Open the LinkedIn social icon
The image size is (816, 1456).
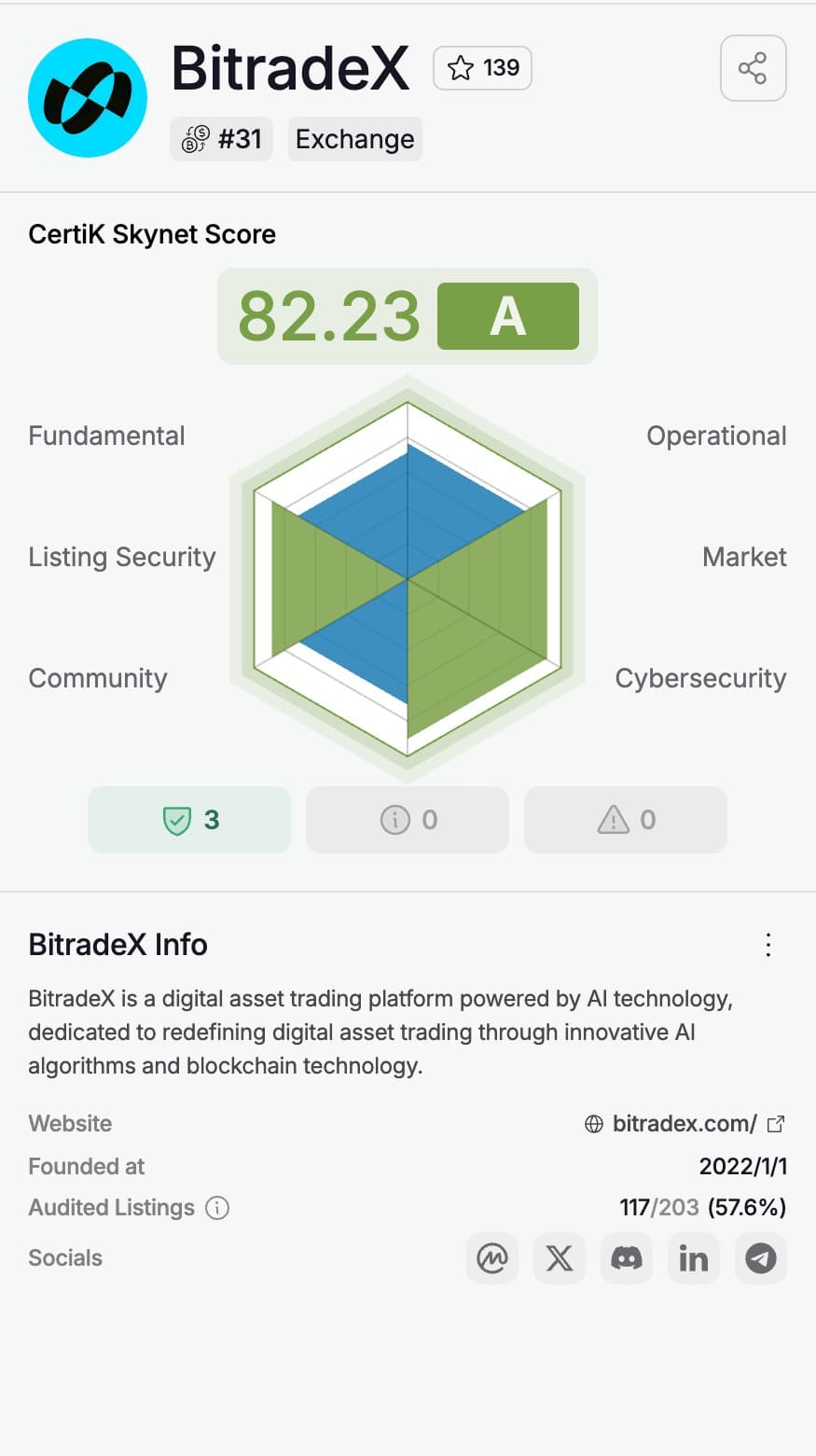[693, 1258]
